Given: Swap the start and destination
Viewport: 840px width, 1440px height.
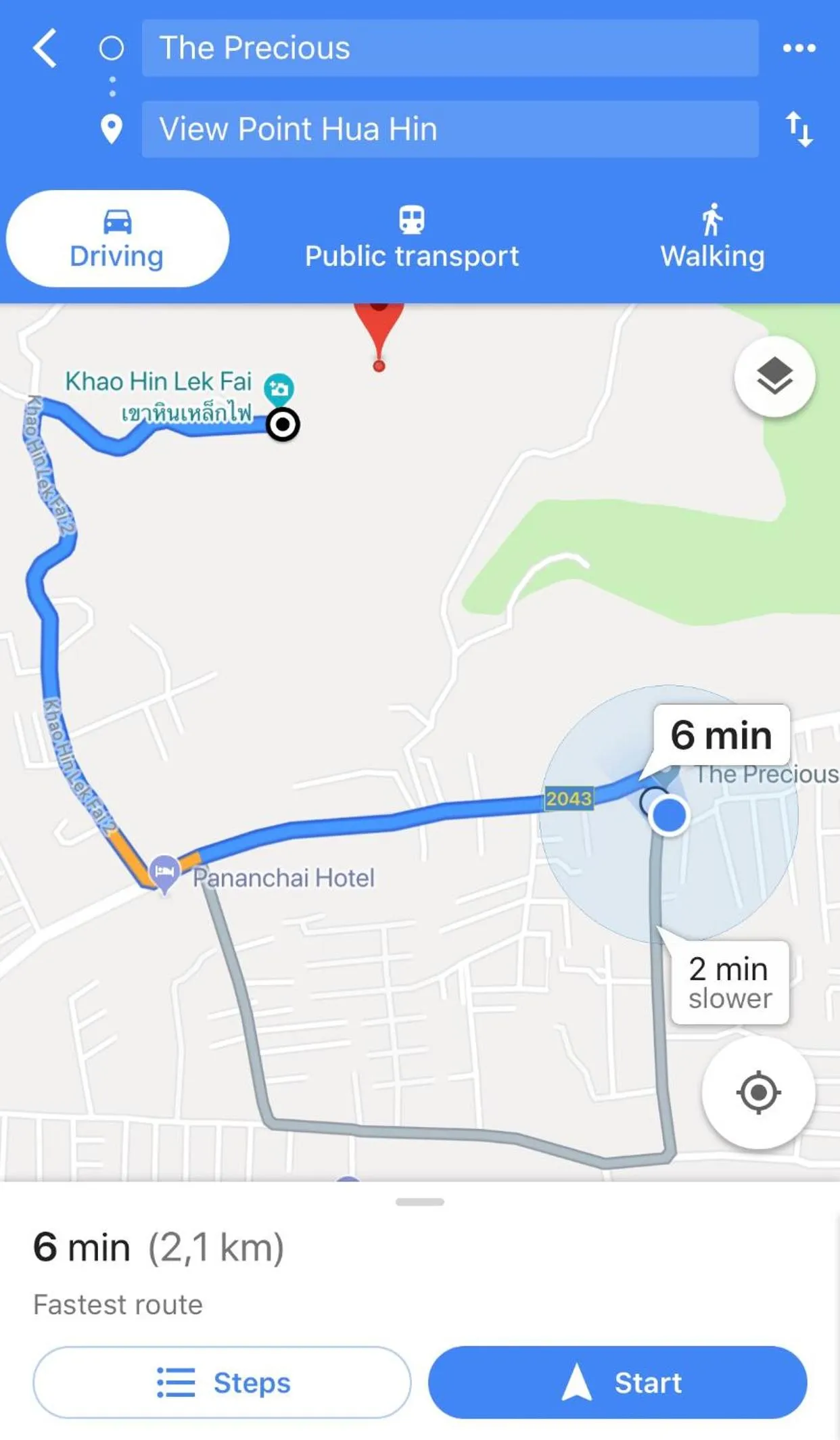Looking at the screenshot, I should pyautogui.click(x=799, y=129).
